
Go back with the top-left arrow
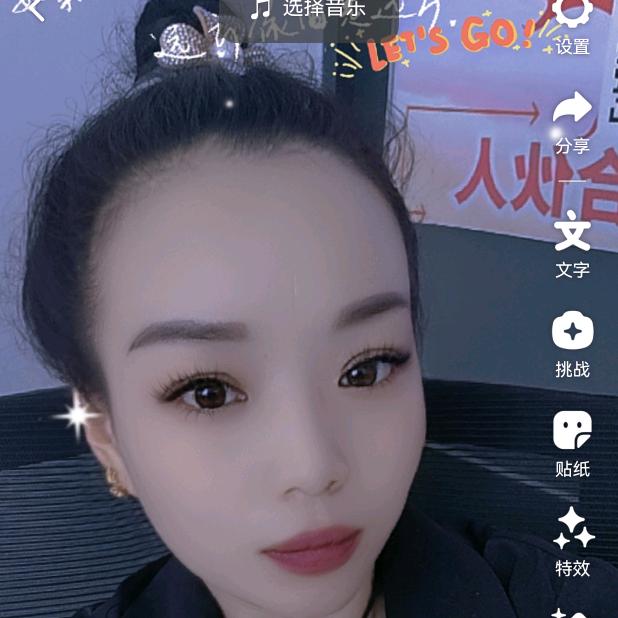tap(32, 10)
